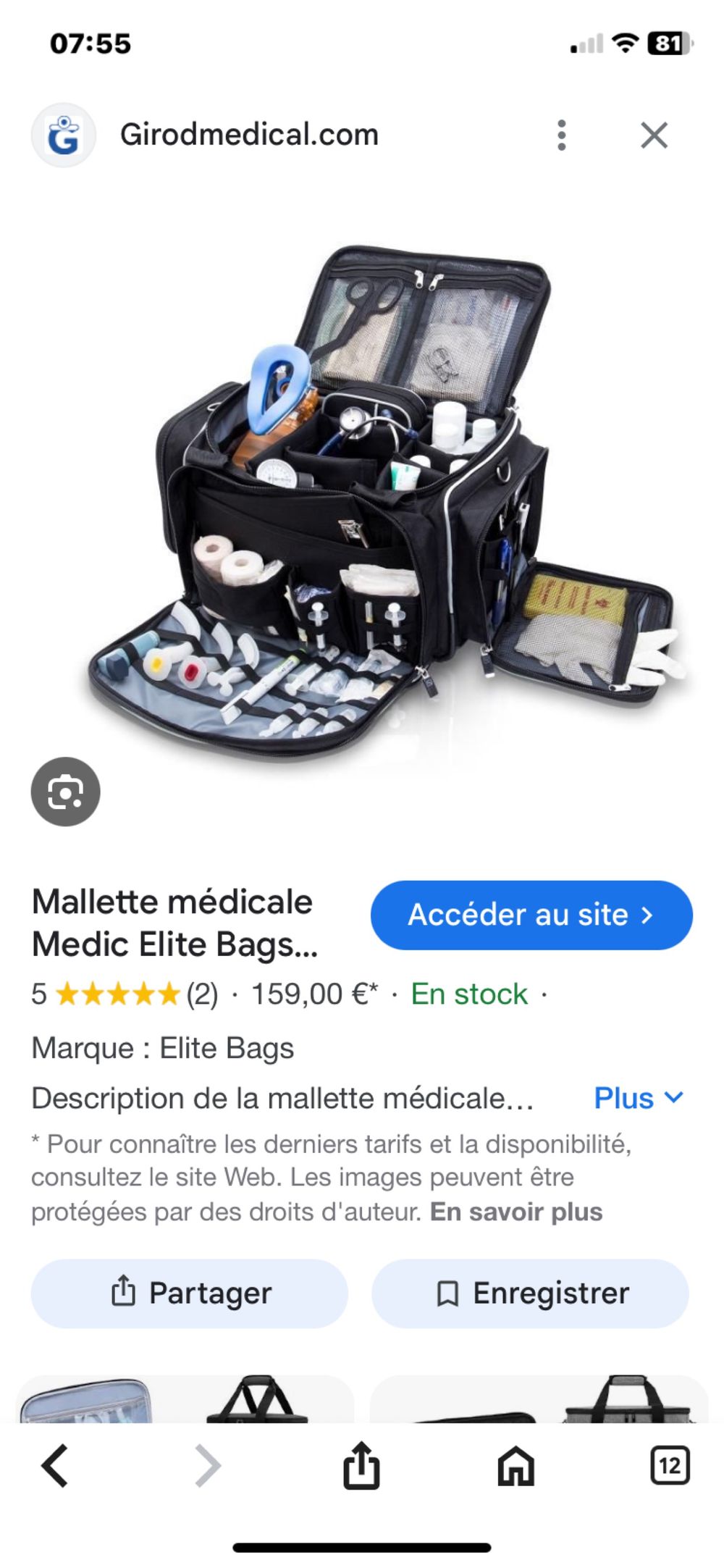The height and width of the screenshot is (1568, 724).
Task: Open the Girodmedical.com source site
Action: (248, 135)
